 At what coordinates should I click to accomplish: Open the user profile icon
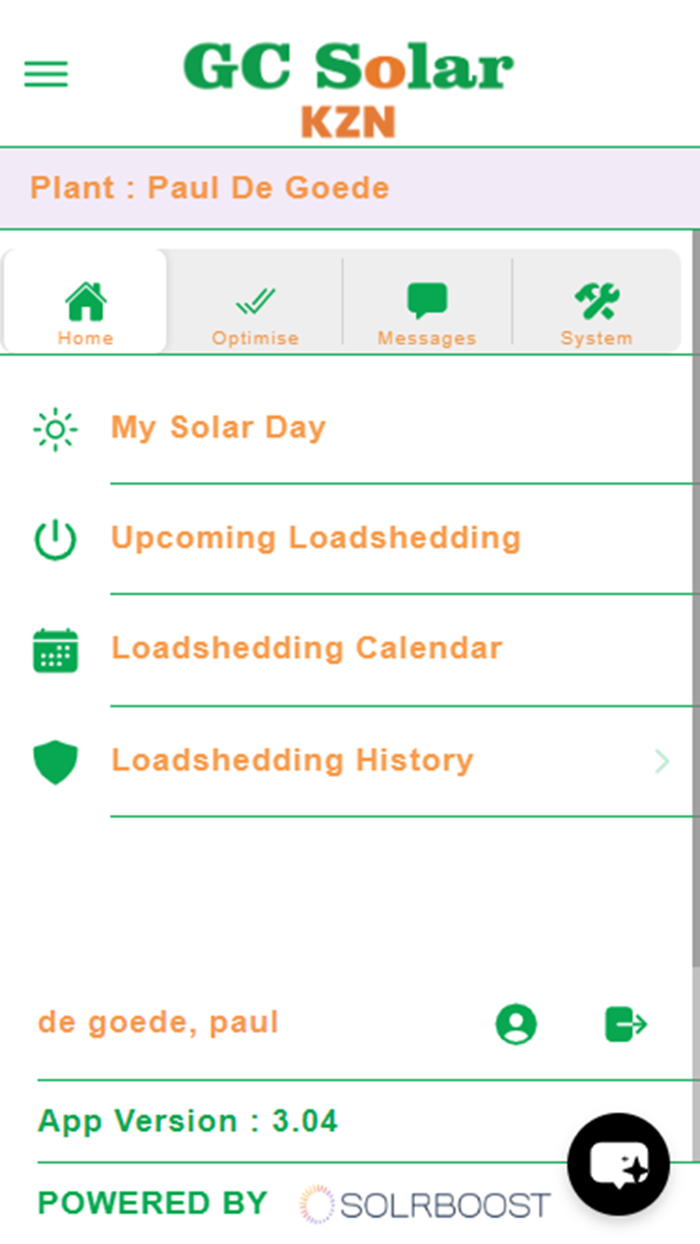[516, 1024]
